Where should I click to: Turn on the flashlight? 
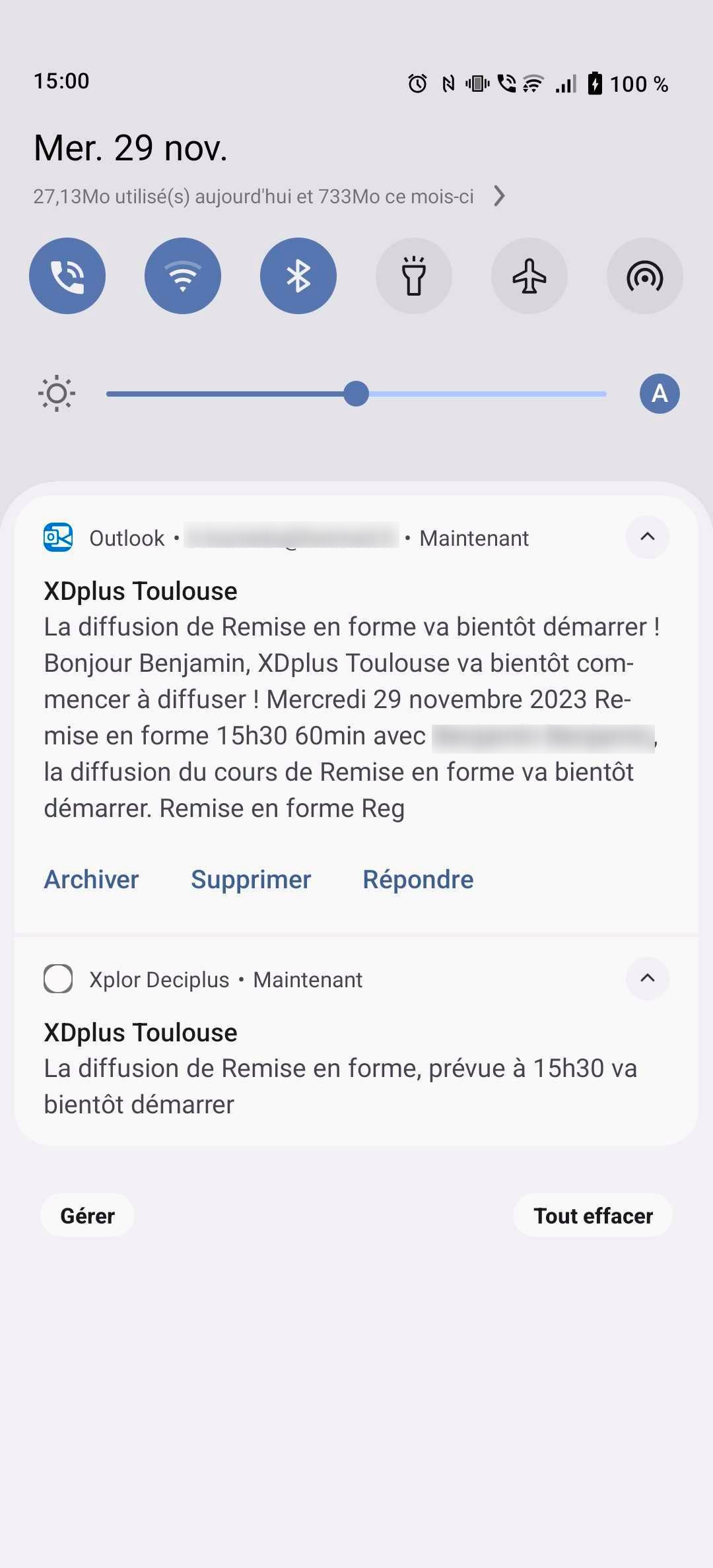[x=414, y=276]
